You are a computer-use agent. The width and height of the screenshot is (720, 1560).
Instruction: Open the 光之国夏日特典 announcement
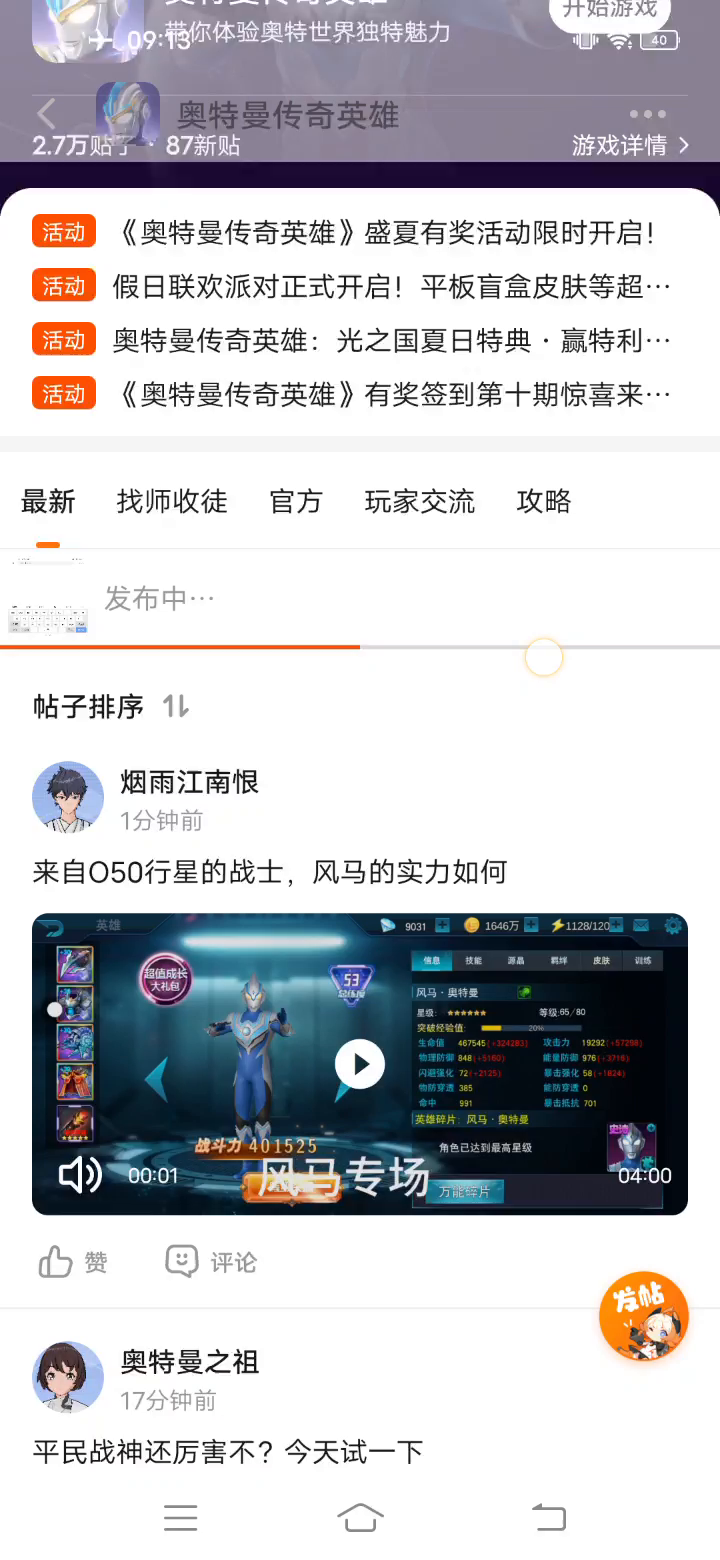(391, 341)
